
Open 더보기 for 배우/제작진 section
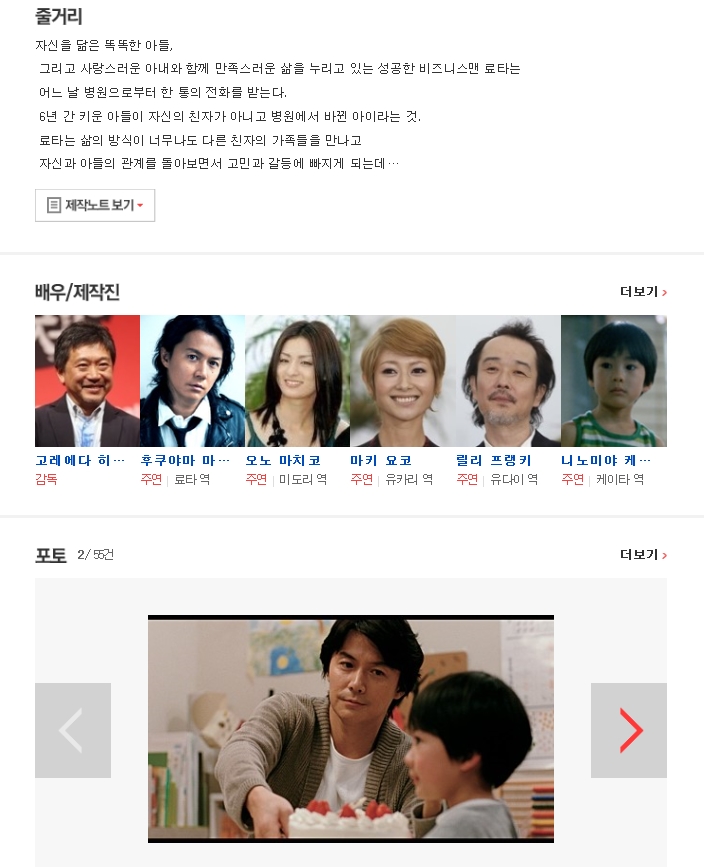643,292
